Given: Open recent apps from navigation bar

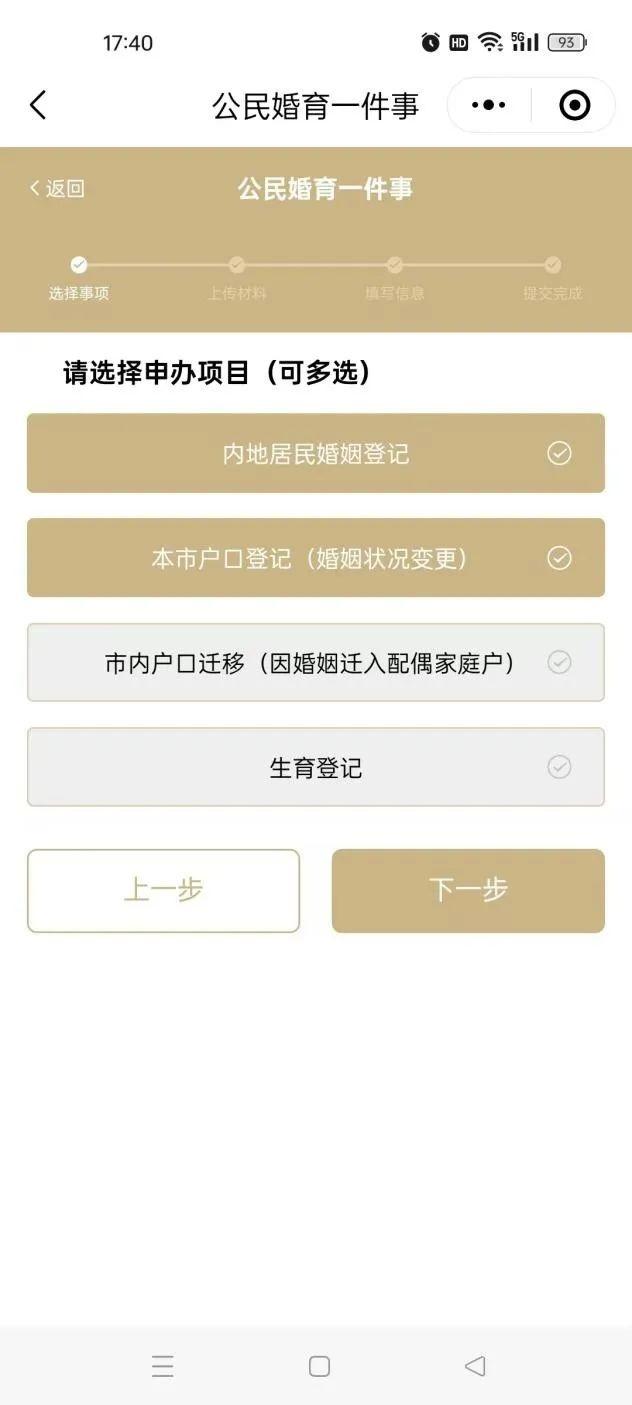Looking at the screenshot, I should pyautogui.click(x=163, y=1366).
